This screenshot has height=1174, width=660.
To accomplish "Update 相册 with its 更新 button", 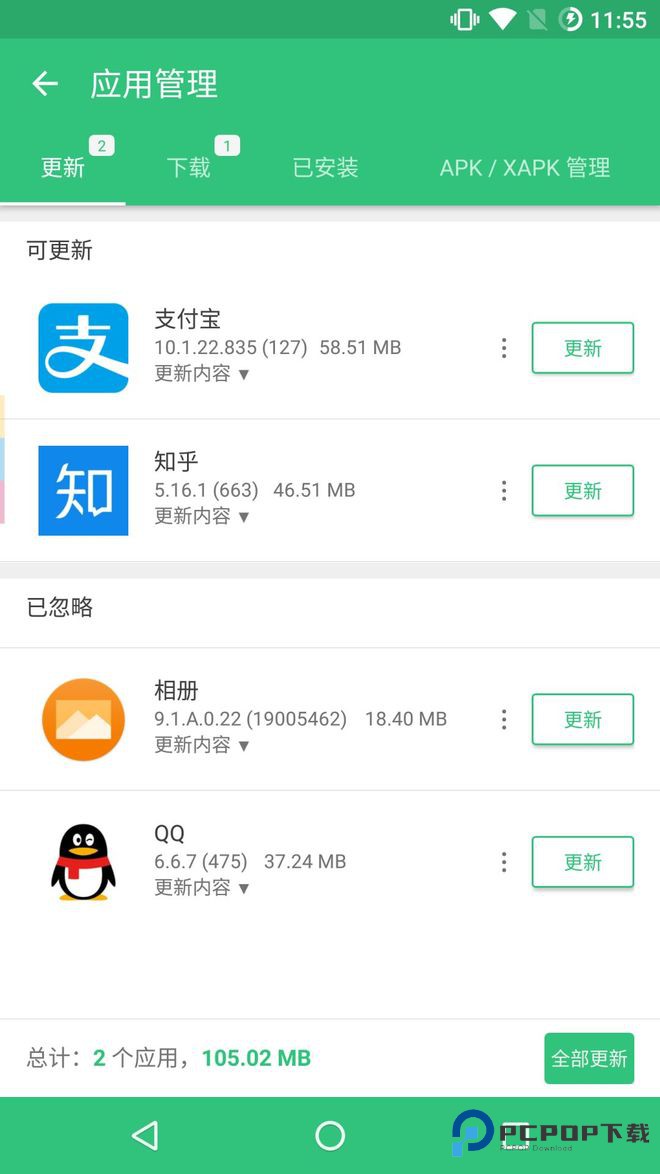I will tap(582, 719).
